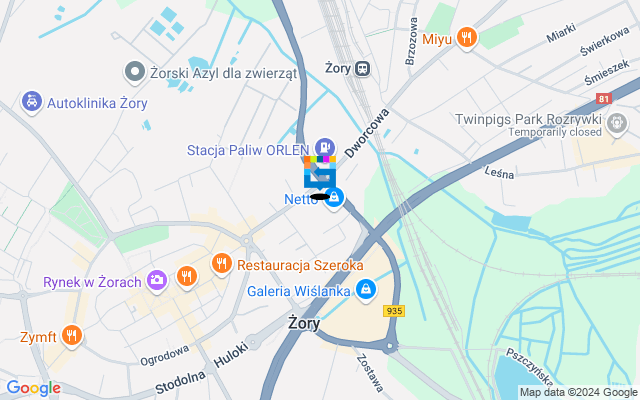Select the Żory train station marker
The width and height of the screenshot is (640, 400).
pos(361,69)
